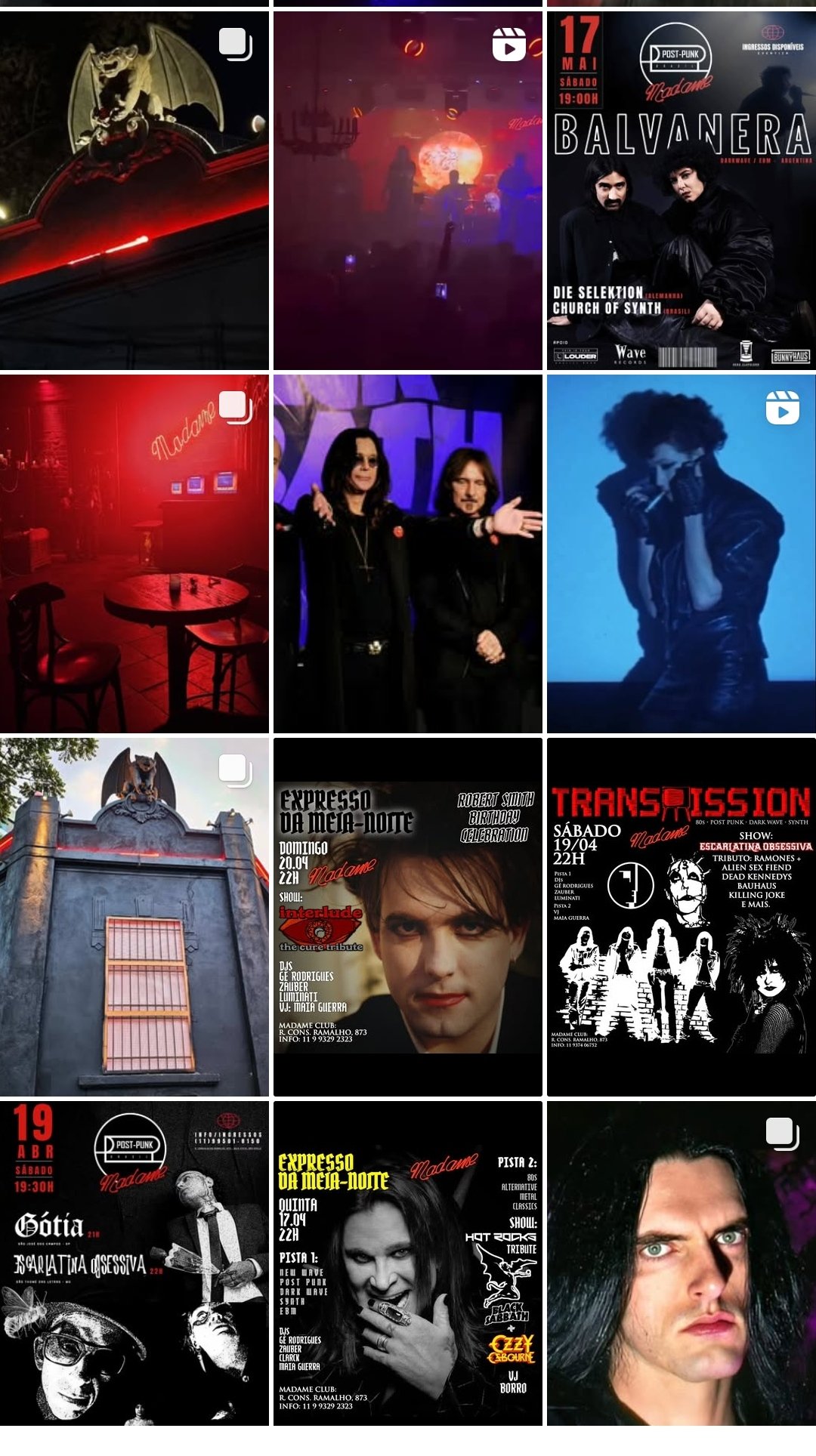Open the Robert Smith Birthday Celebration flyer post
This screenshot has width=816, height=1456.
(407, 917)
